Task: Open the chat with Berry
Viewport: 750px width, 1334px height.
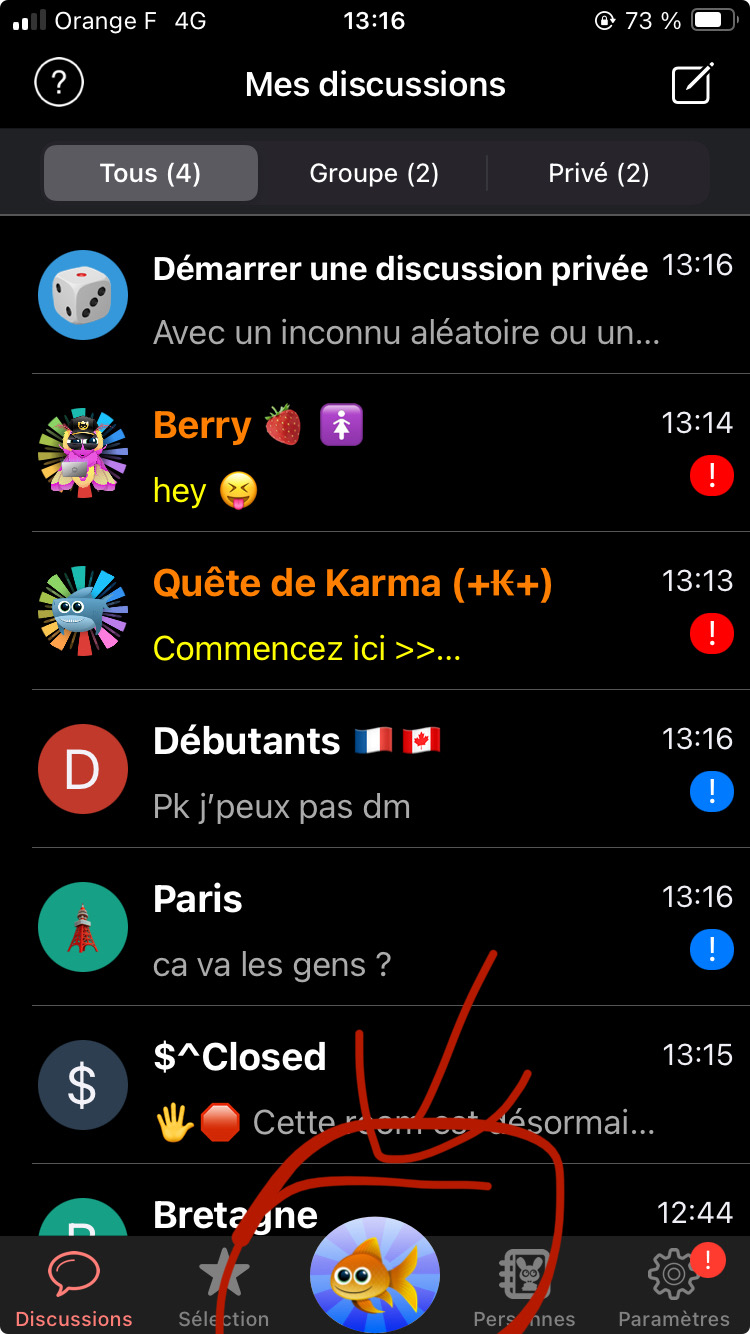Action: 375,453
